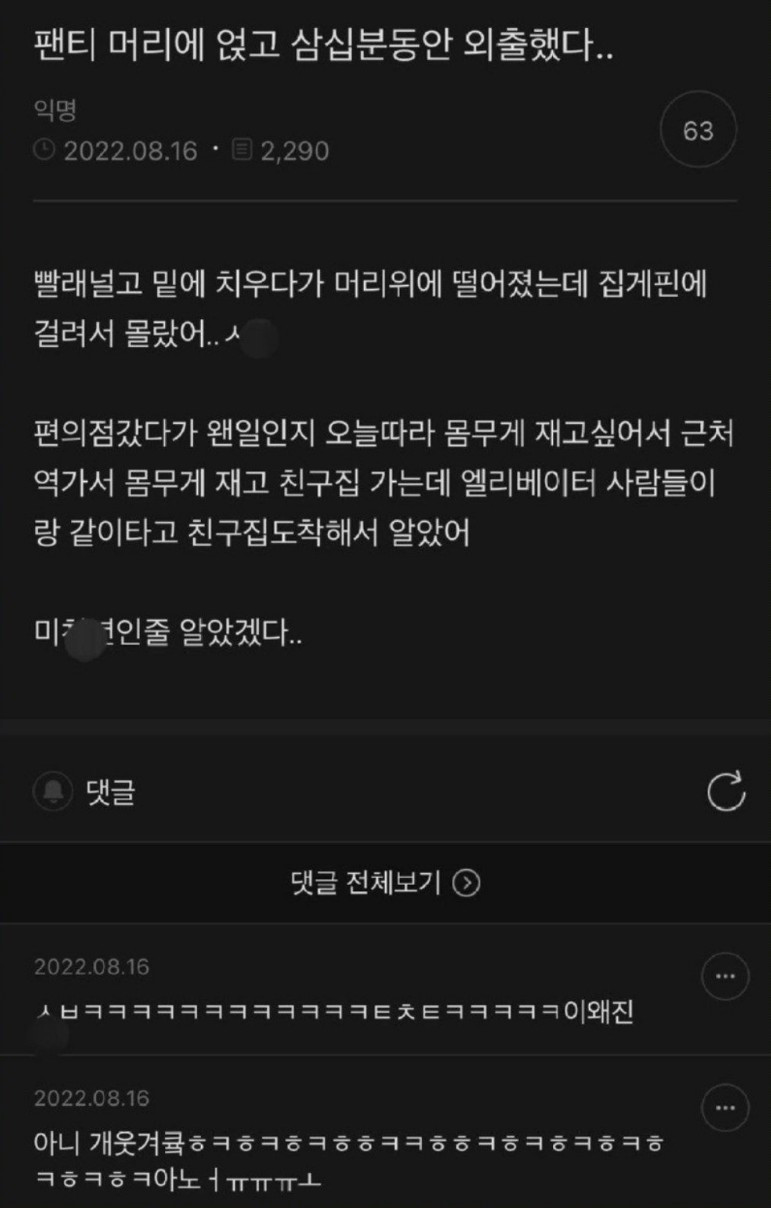Refresh the comments section
The height and width of the screenshot is (1208, 771).
[726, 791]
